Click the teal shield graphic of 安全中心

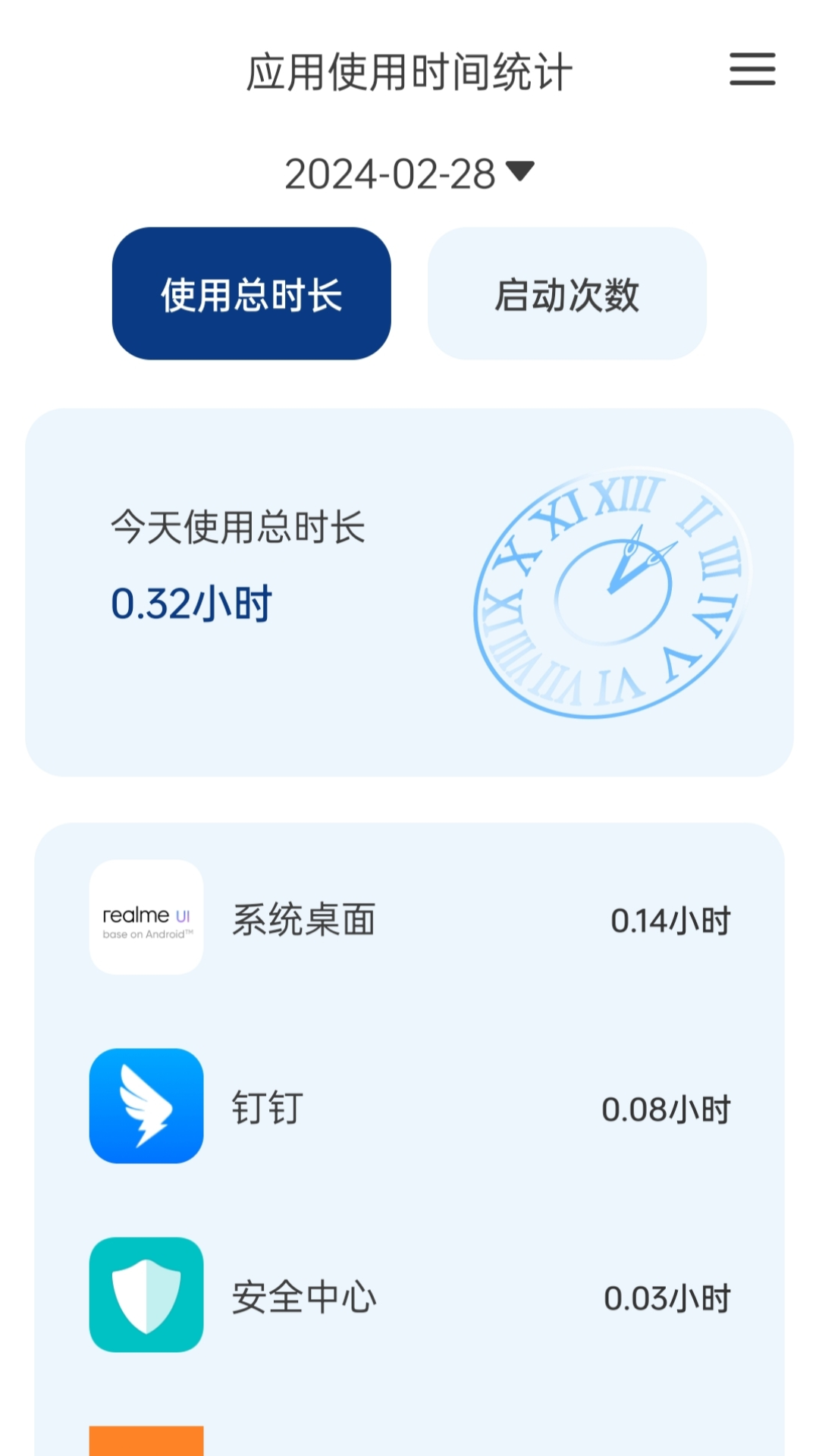click(x=146, y=1294)
